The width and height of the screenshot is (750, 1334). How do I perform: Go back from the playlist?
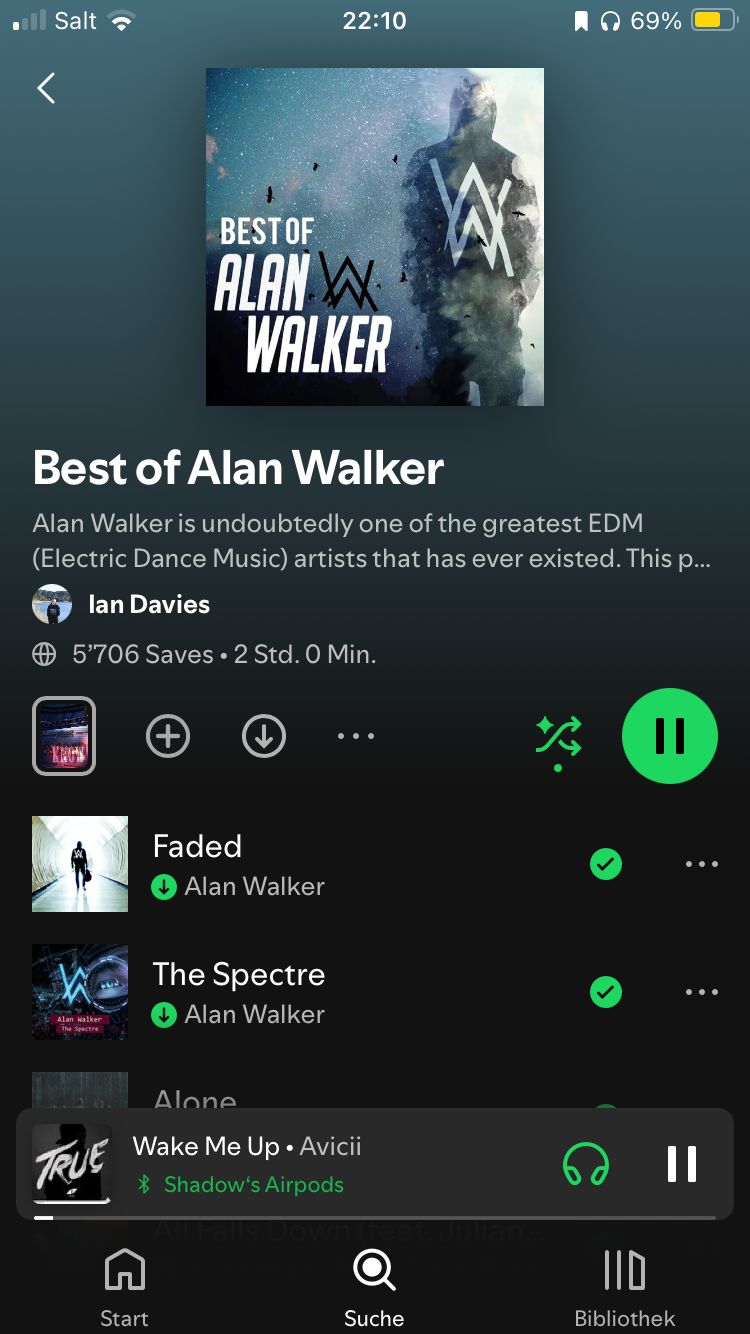[x=46, y=89]
